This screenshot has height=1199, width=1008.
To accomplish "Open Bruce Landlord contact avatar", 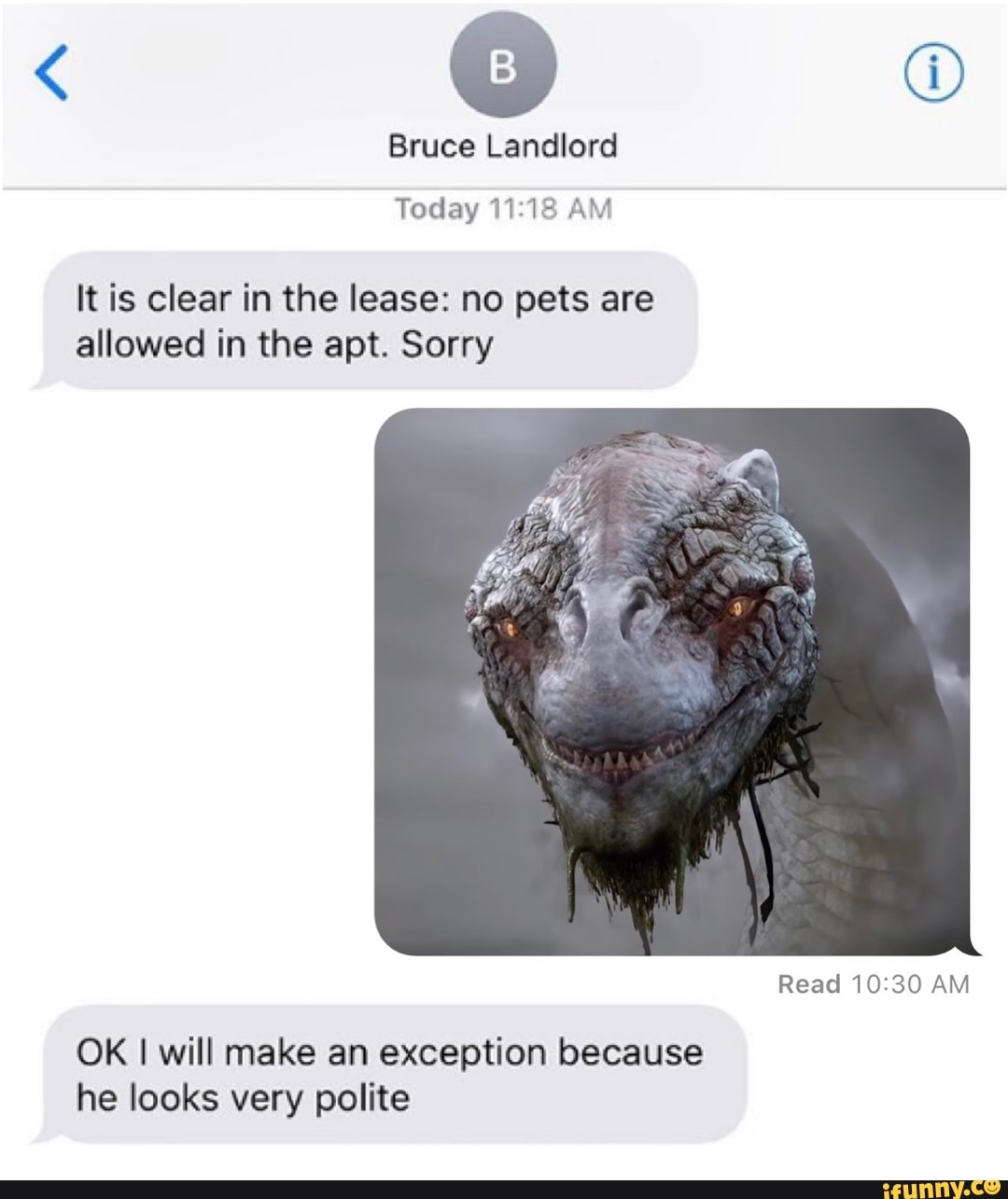I will 503,65.
